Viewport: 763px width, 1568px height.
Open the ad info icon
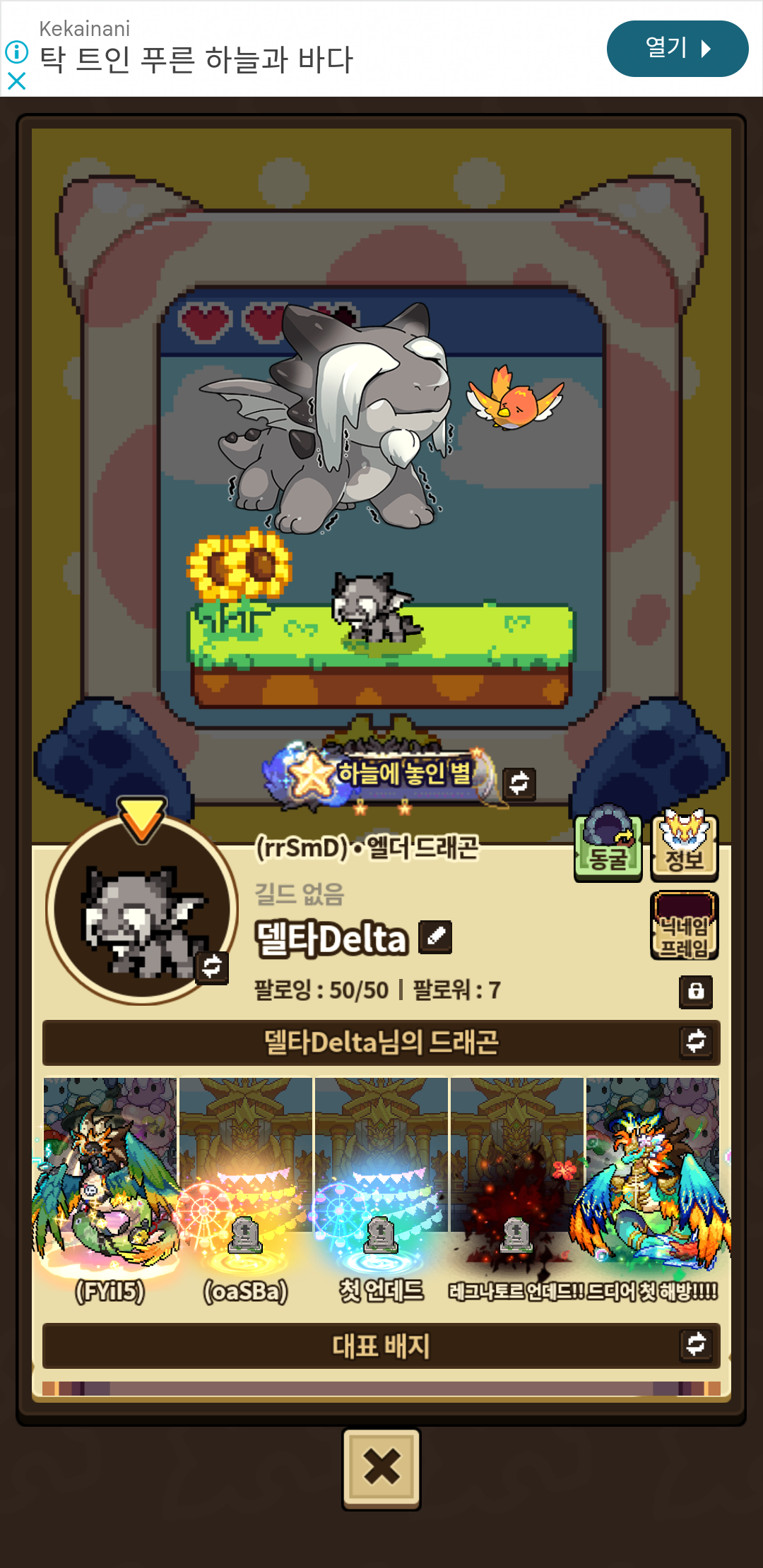pos(16,52)
